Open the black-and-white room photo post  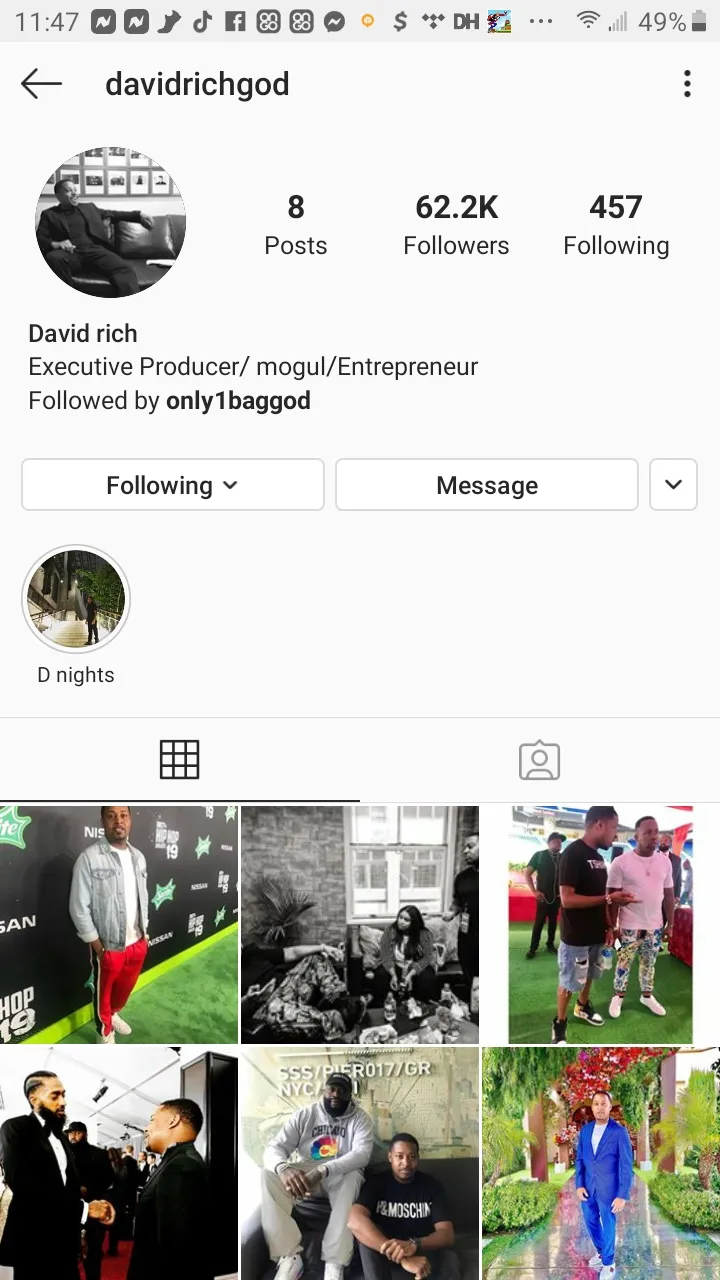pos(360,924)
